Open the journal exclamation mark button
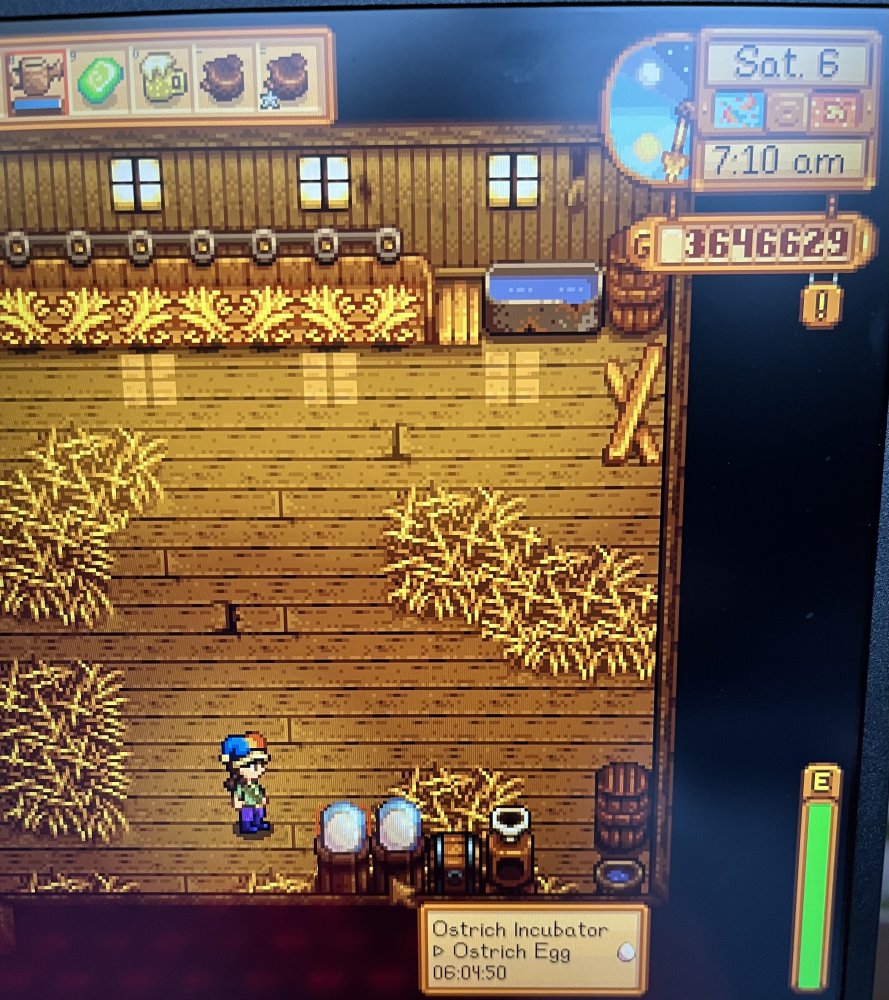 (820, 302)
